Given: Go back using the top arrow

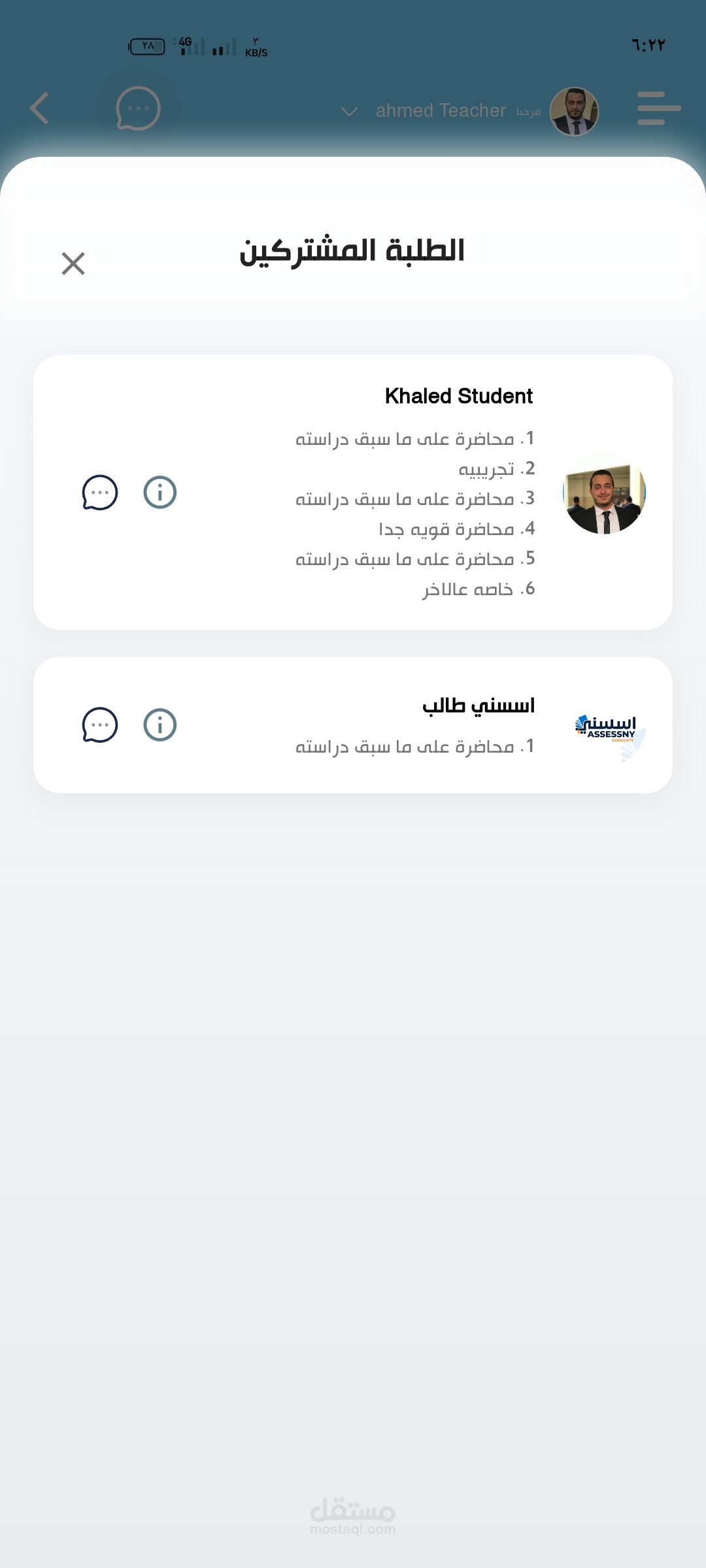Looking at the screenshot, I should [41, 108].
